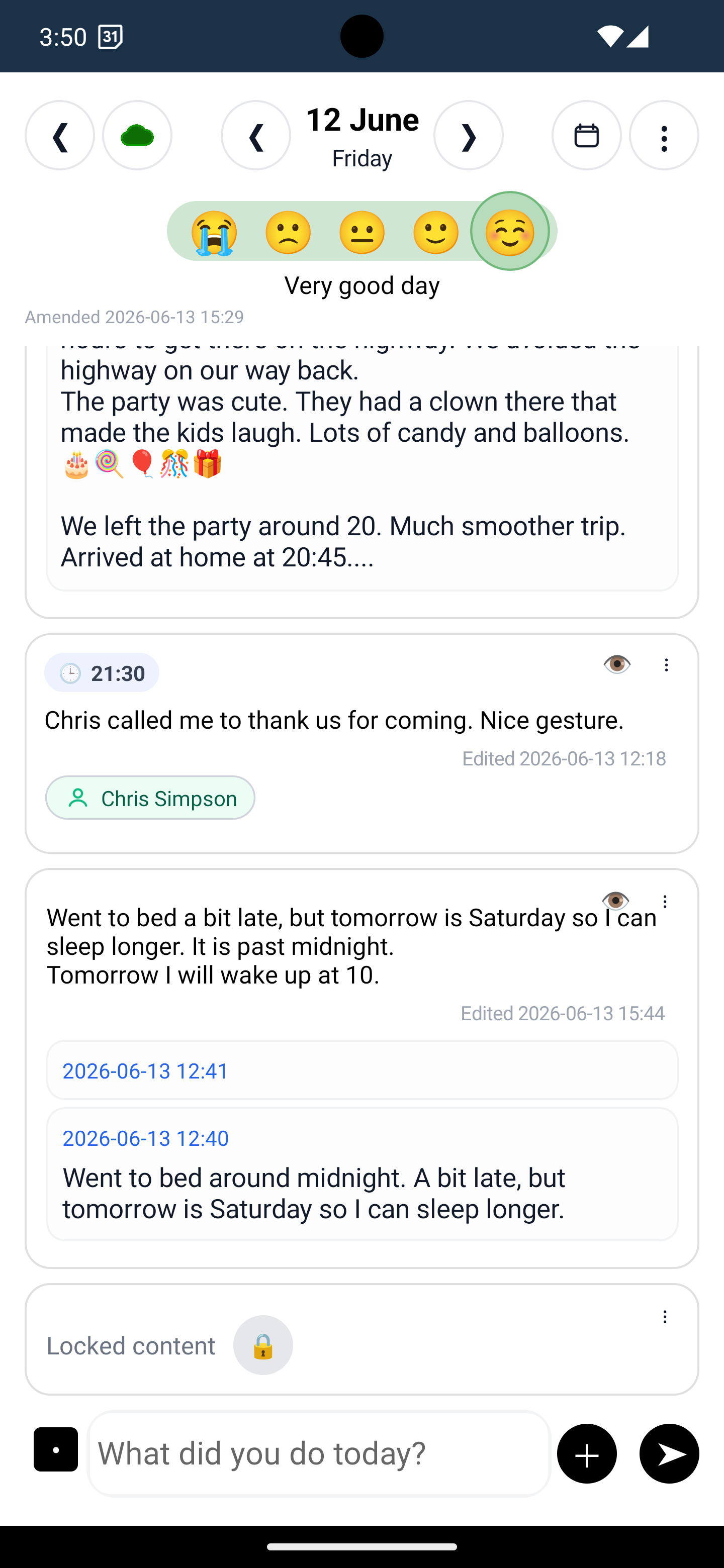Go to the next day
This screenshot has width=724, height=1568.
[x=468, y=135]
